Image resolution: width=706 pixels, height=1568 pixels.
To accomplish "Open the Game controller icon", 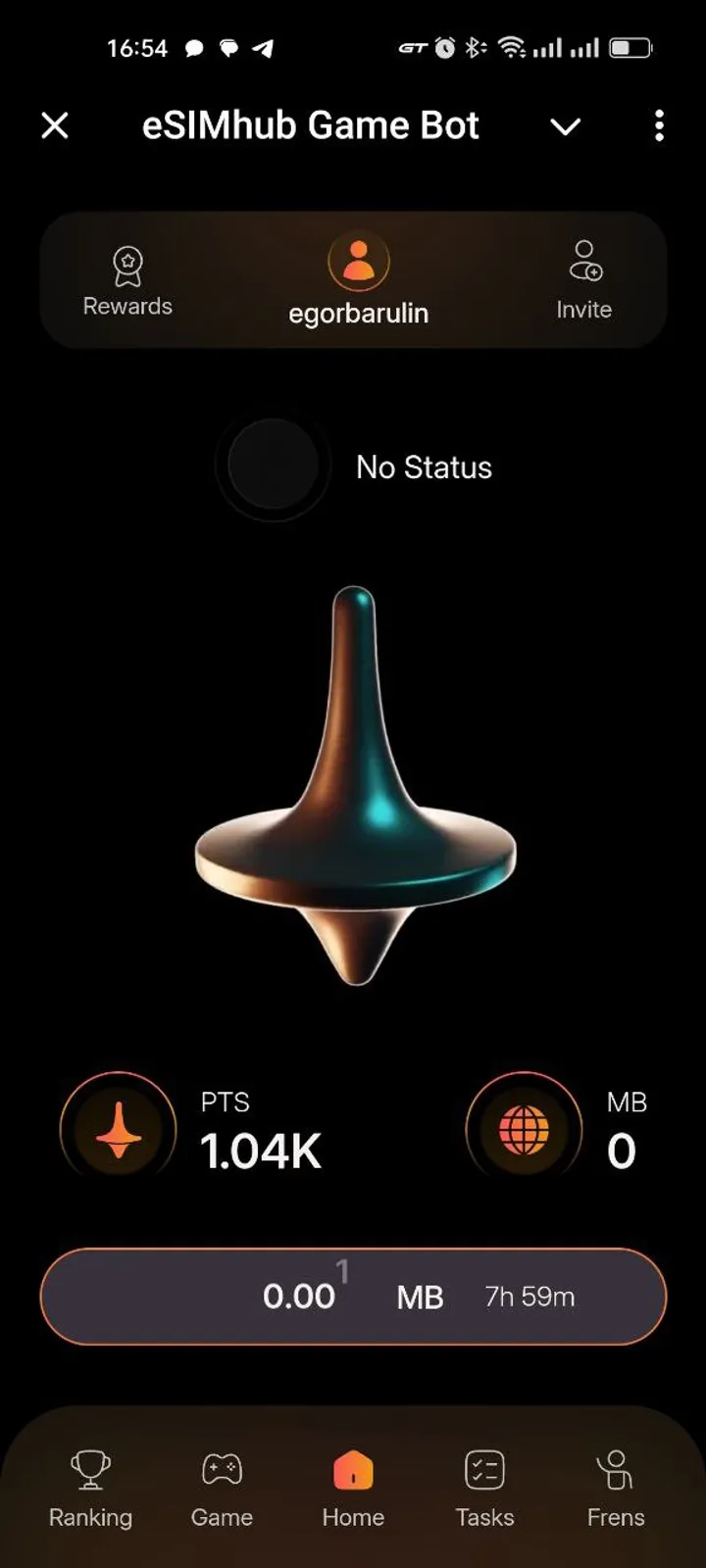I will coord(222,1467).
